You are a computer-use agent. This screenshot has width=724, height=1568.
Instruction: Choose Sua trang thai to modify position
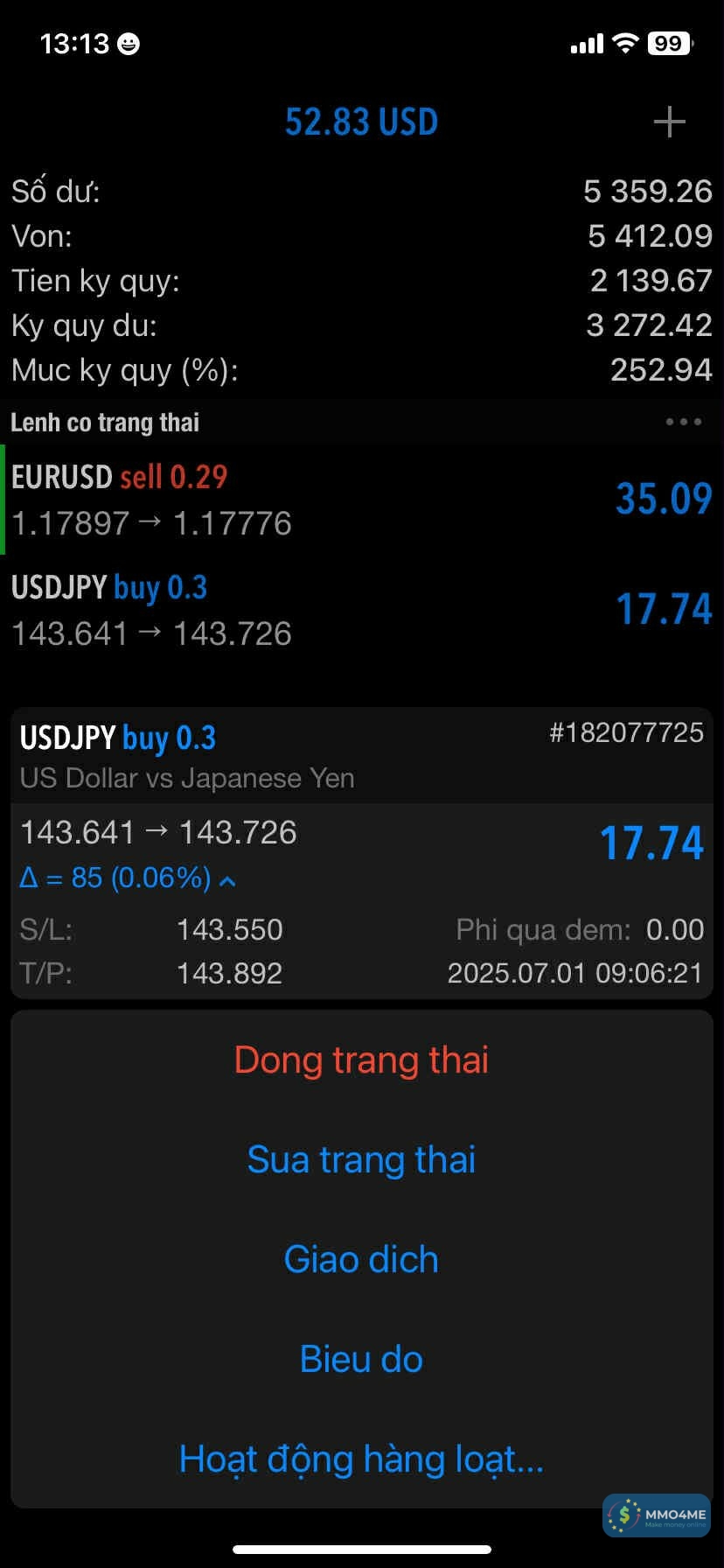[361, 1159]
